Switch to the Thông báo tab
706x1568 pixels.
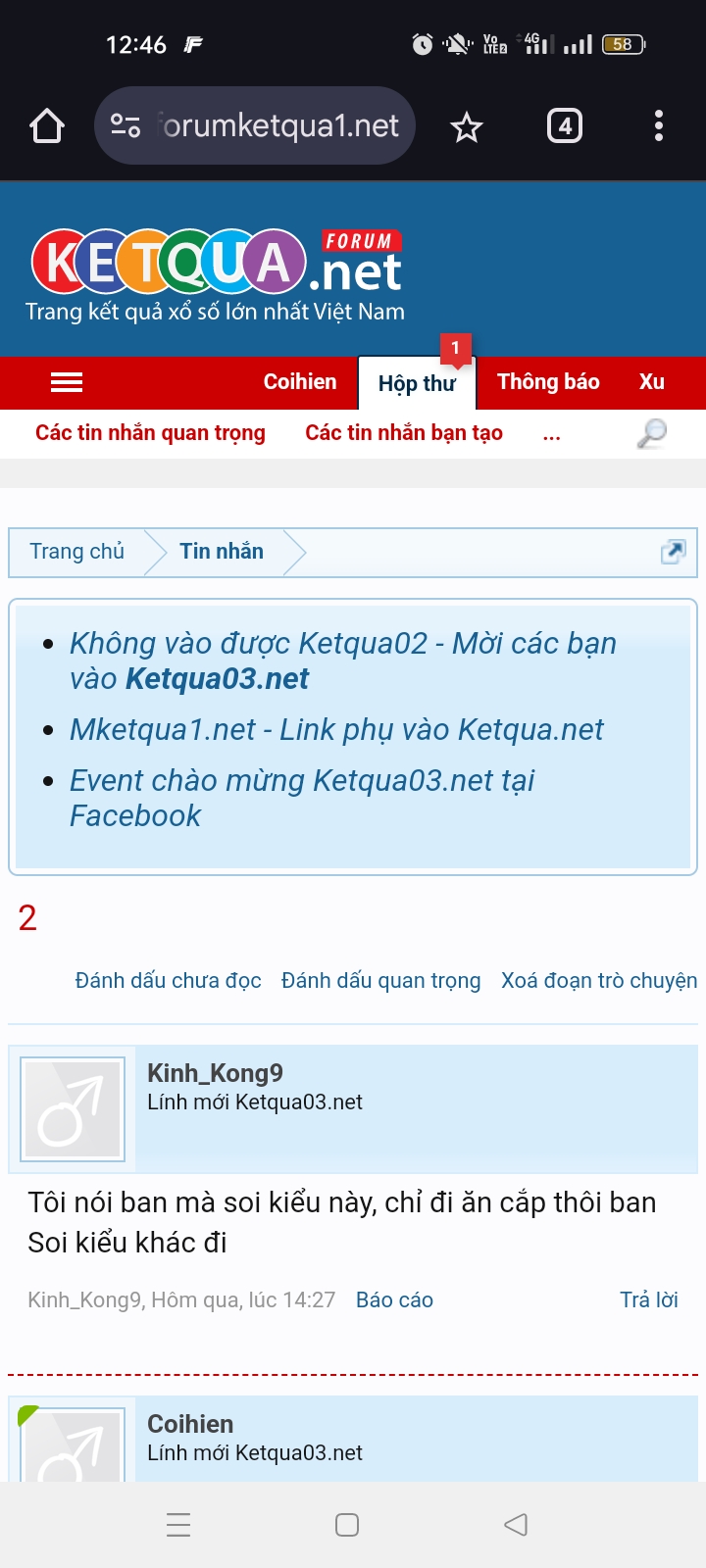point(548,382)
